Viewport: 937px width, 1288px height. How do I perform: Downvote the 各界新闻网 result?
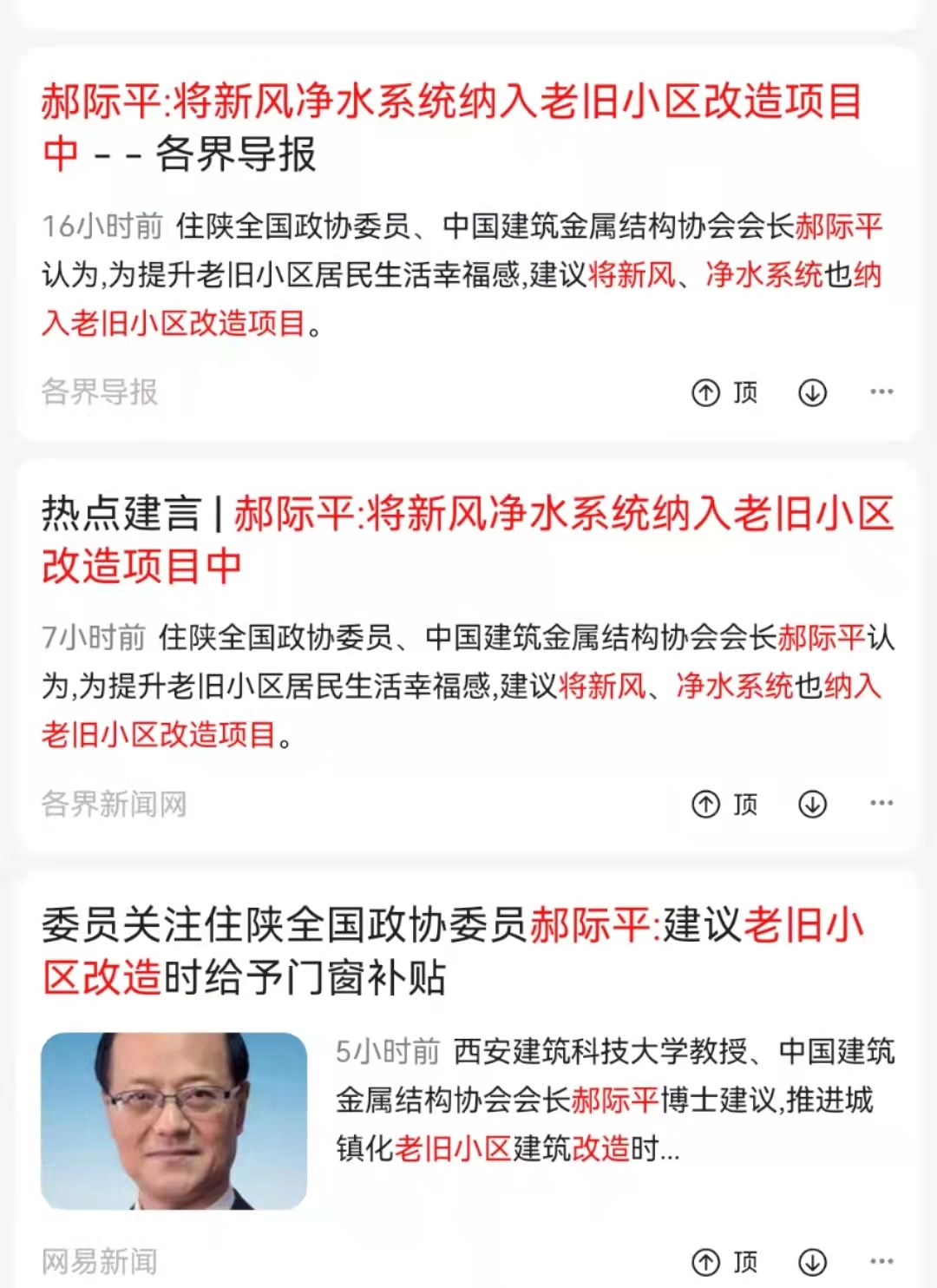point(812,805)
